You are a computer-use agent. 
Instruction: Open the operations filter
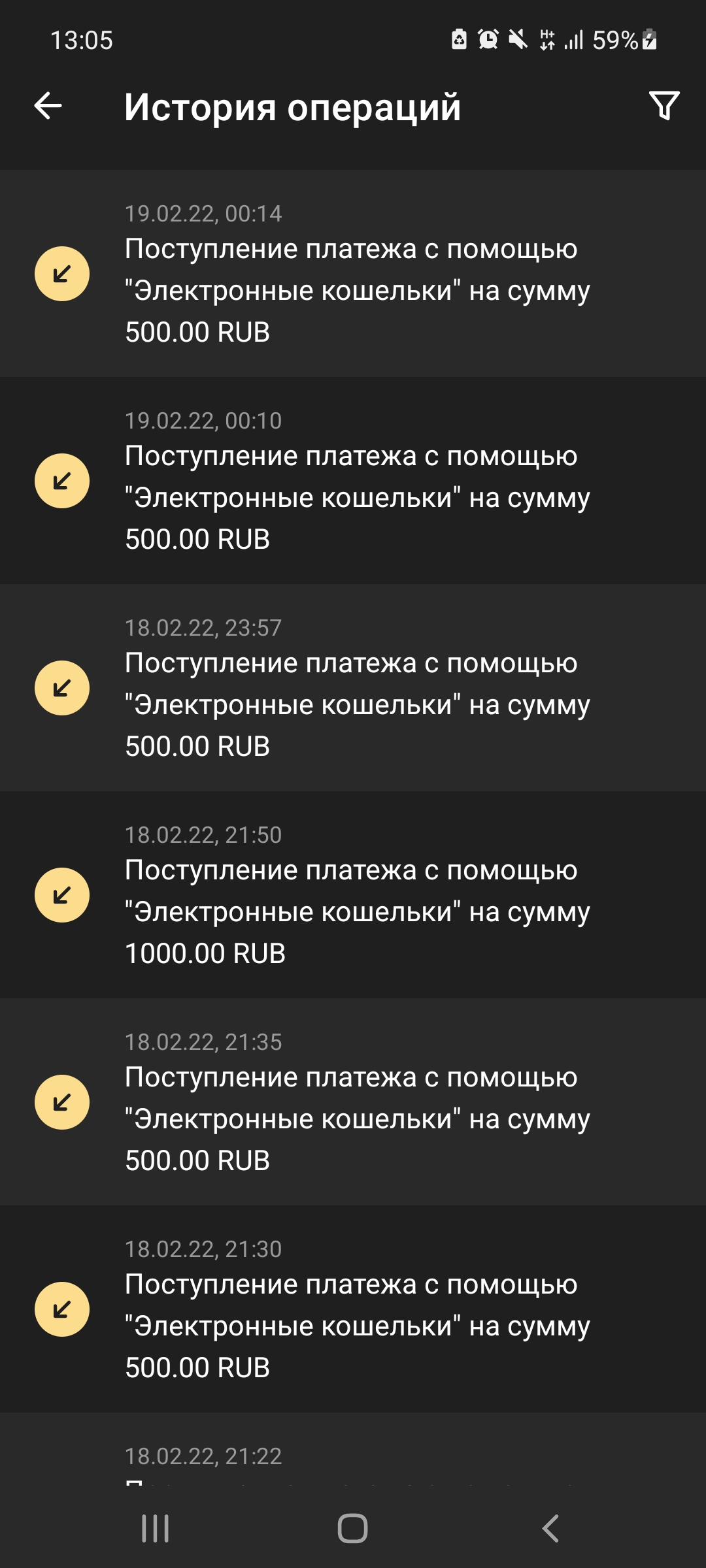pos(664,106)
